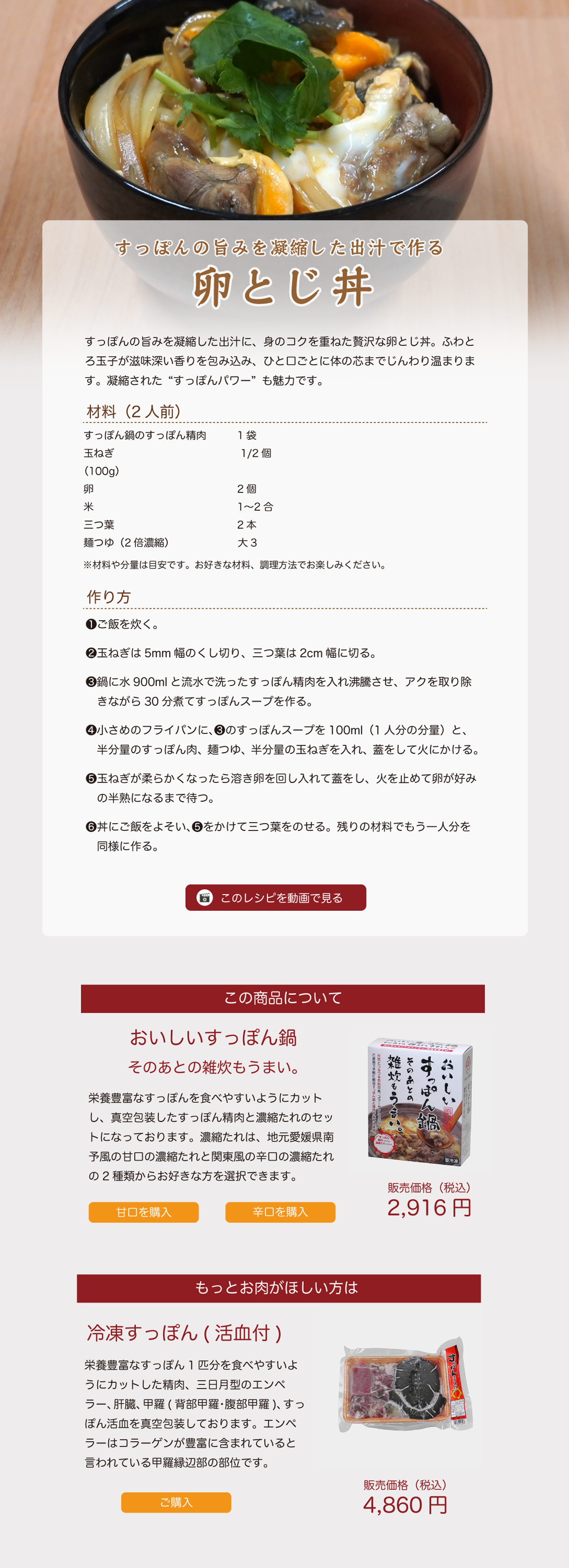
Task: Tap the 甘口を購入 buy button
Action: point(143,1211)
